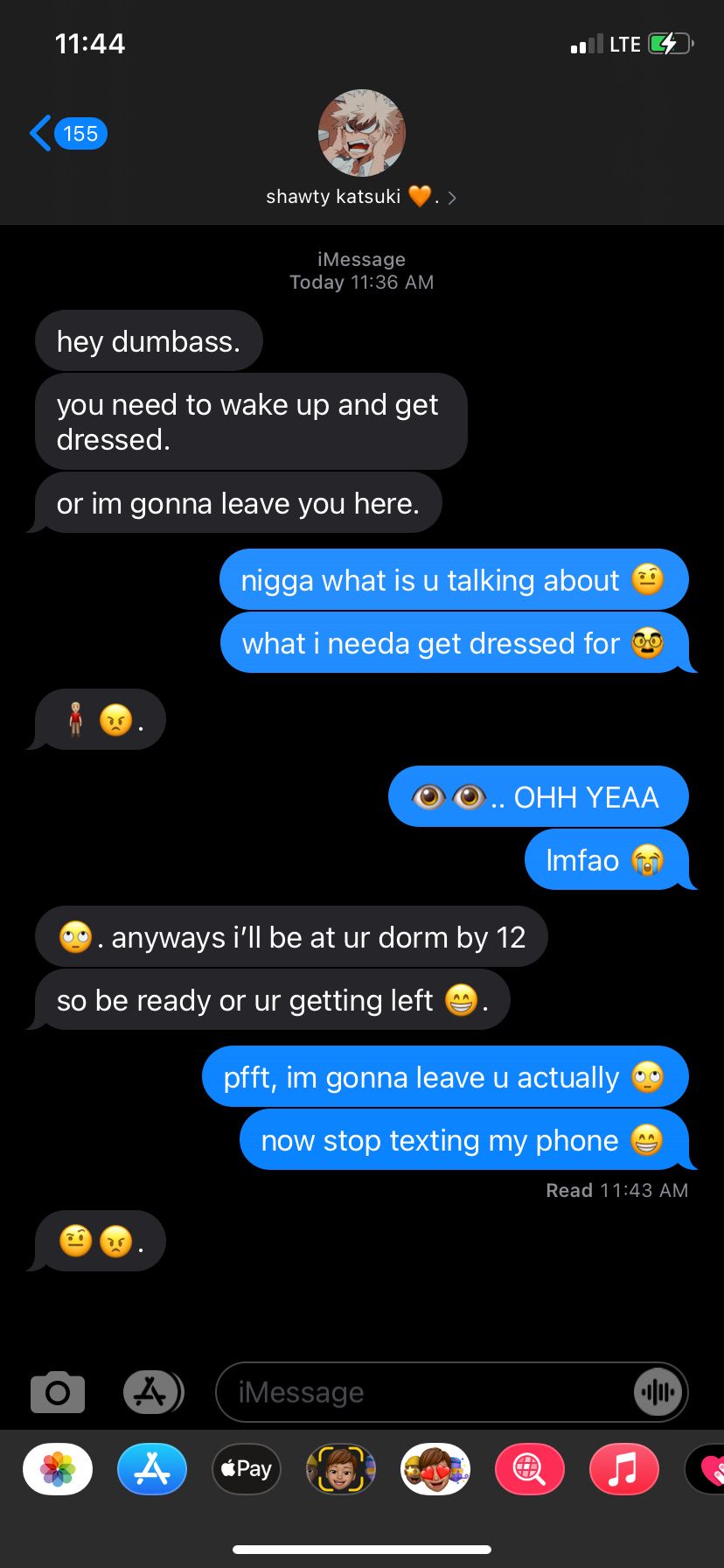Viewport: 724px width, 1568px height.
Task: Open the Memoji camera app
Action: point(341,1469)
